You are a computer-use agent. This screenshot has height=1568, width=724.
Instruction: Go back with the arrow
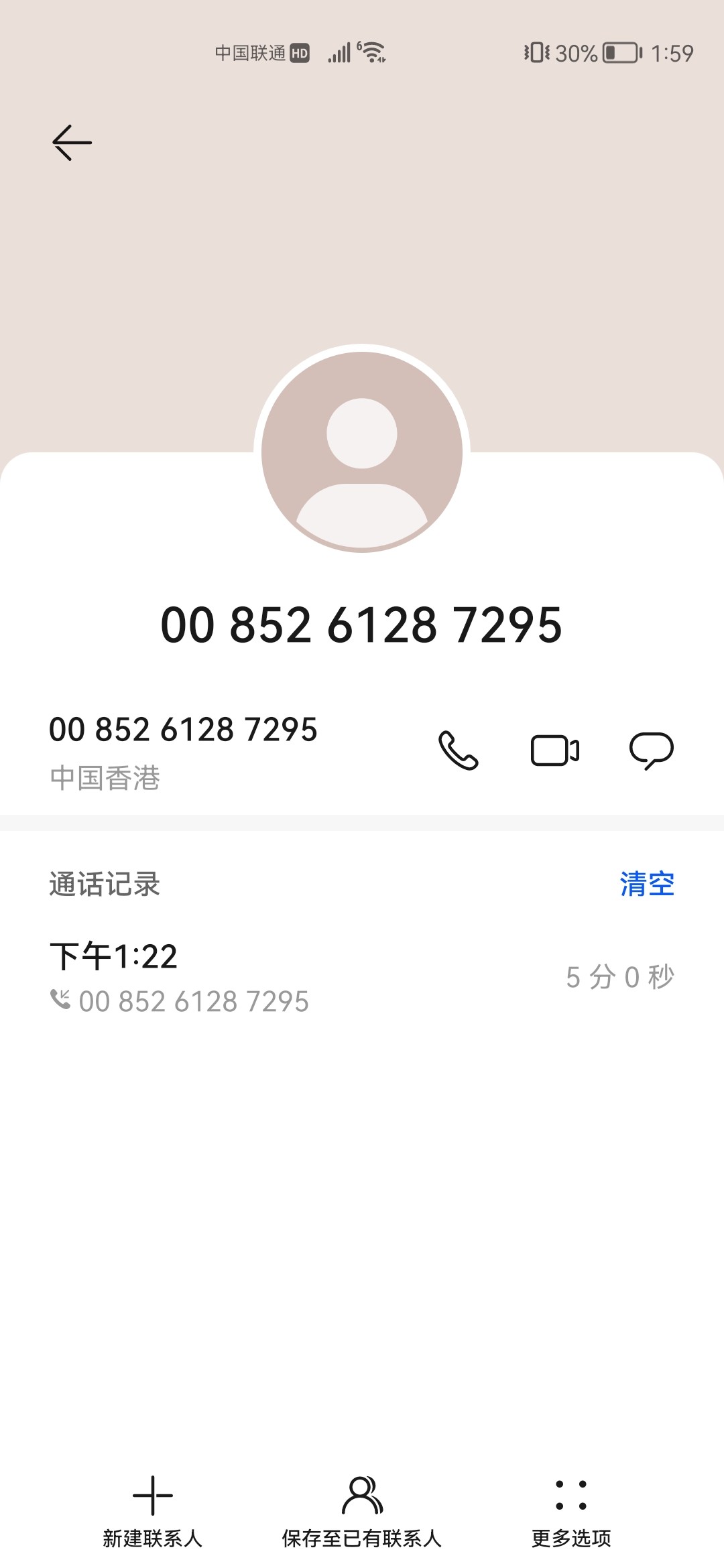69,142
